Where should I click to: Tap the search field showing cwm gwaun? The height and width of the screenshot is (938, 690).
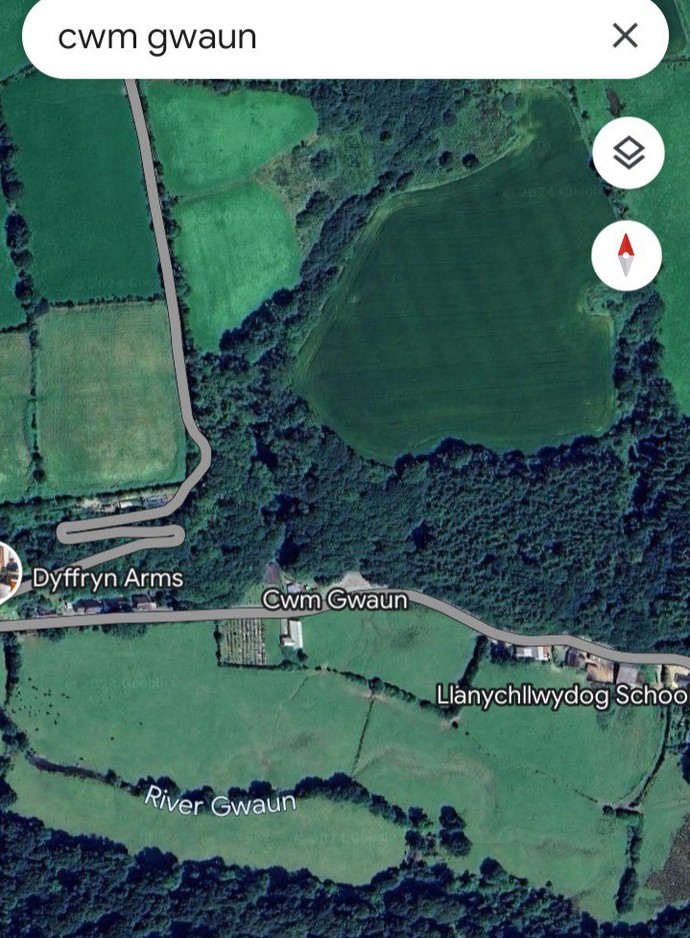click(x=300, y=38)
